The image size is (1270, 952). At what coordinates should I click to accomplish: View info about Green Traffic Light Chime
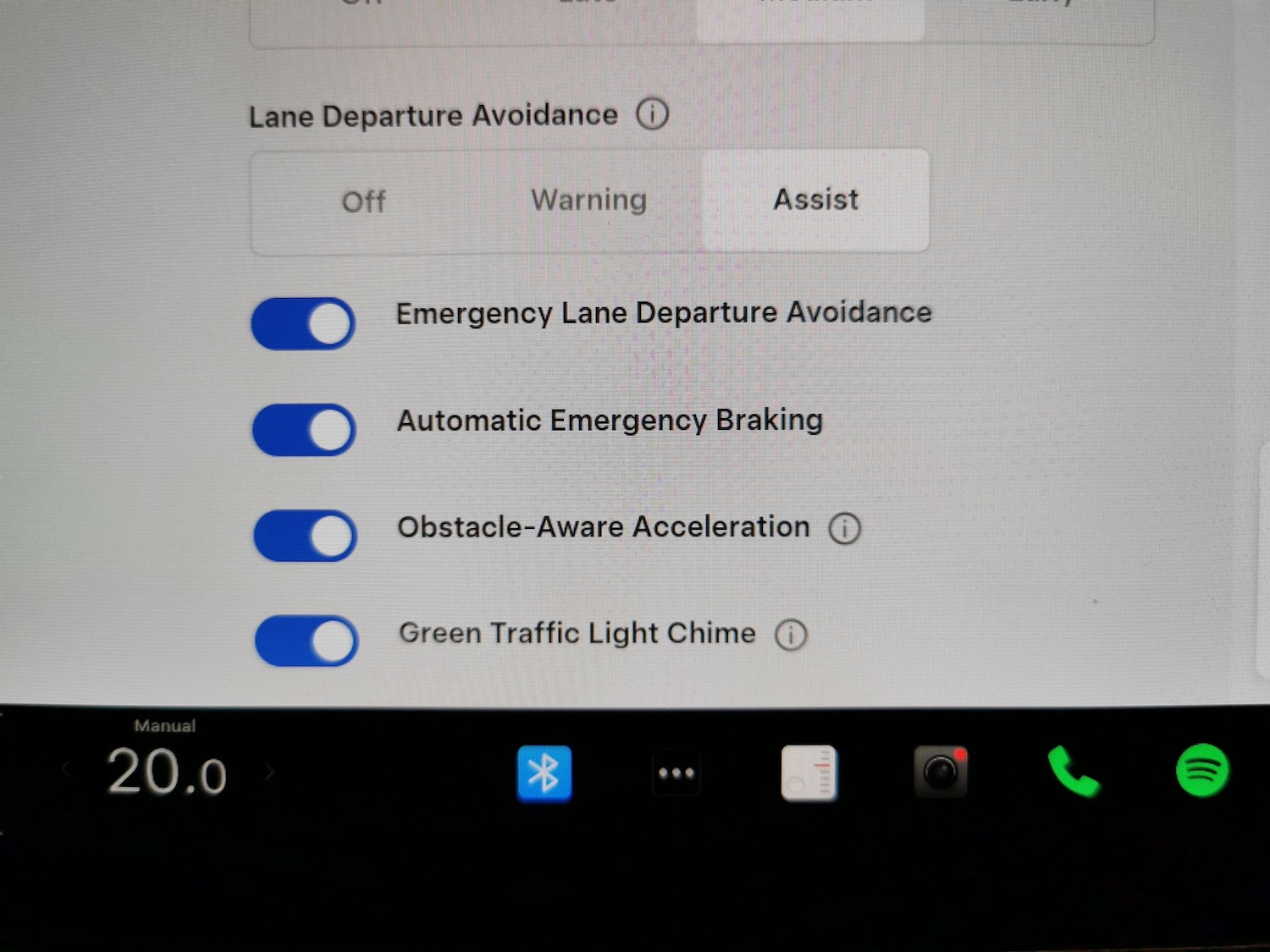(791, 635)
